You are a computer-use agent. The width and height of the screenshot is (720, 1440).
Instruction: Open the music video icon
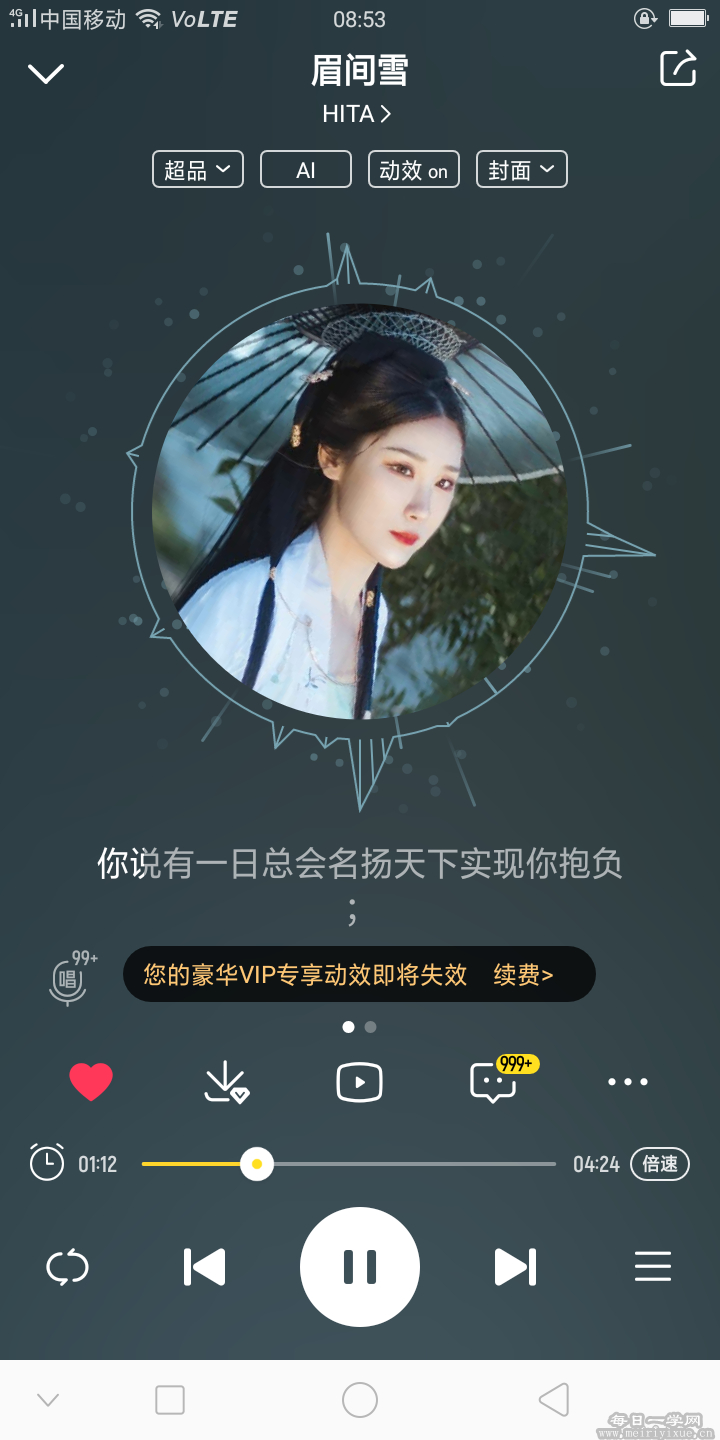tap(359, 1082)
